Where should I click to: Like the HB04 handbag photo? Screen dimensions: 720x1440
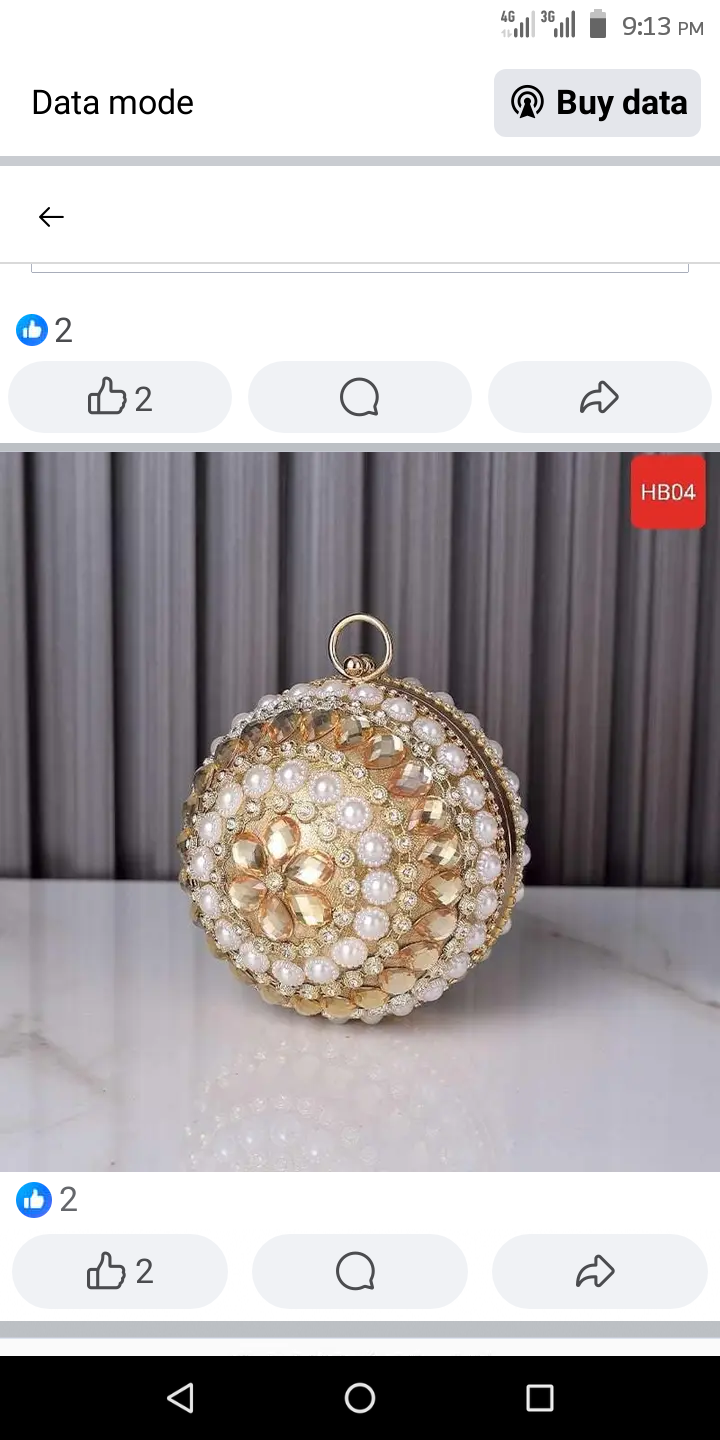tap(120, 1271)
